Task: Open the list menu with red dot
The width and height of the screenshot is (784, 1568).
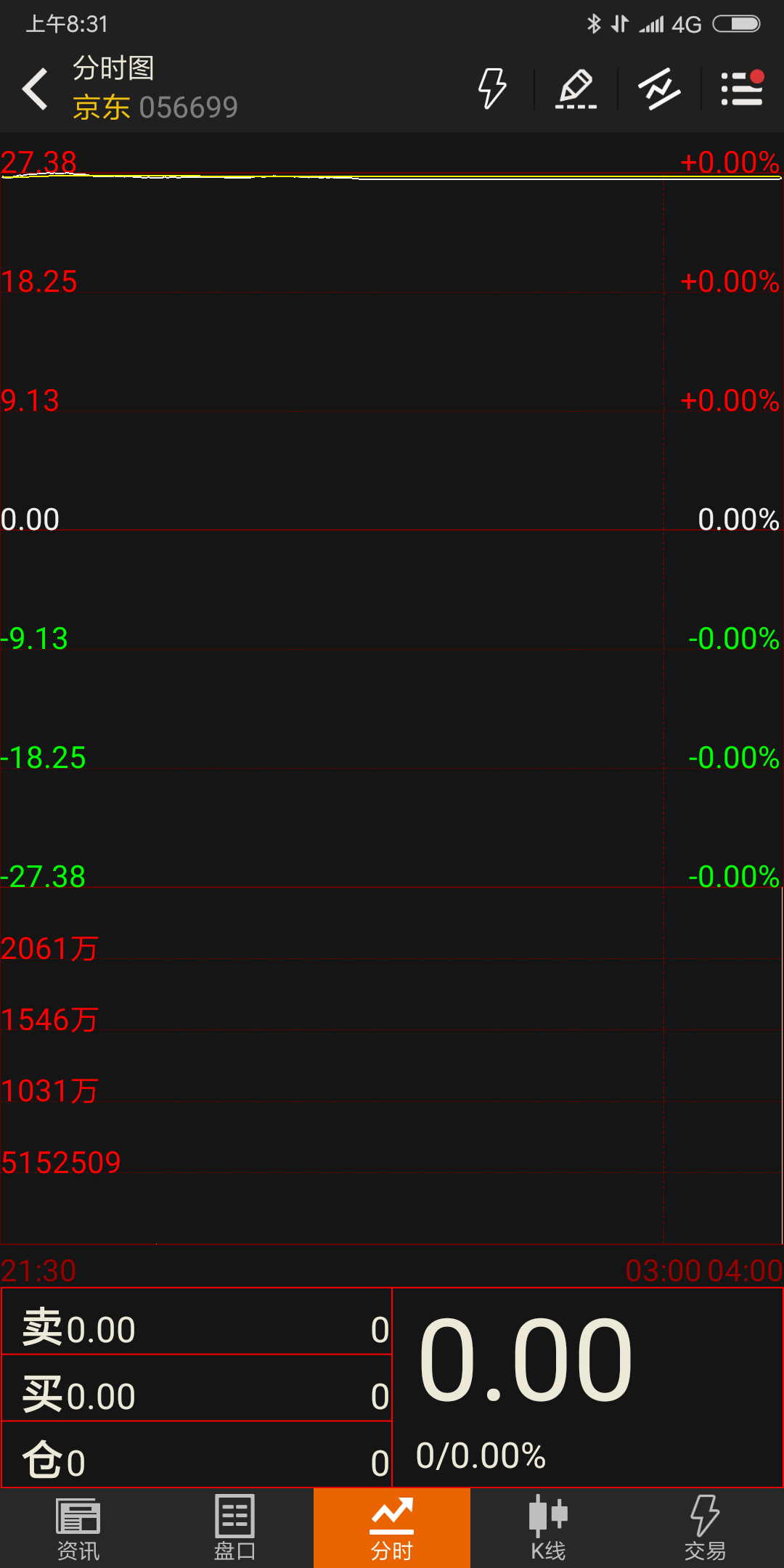Action: 742,89
